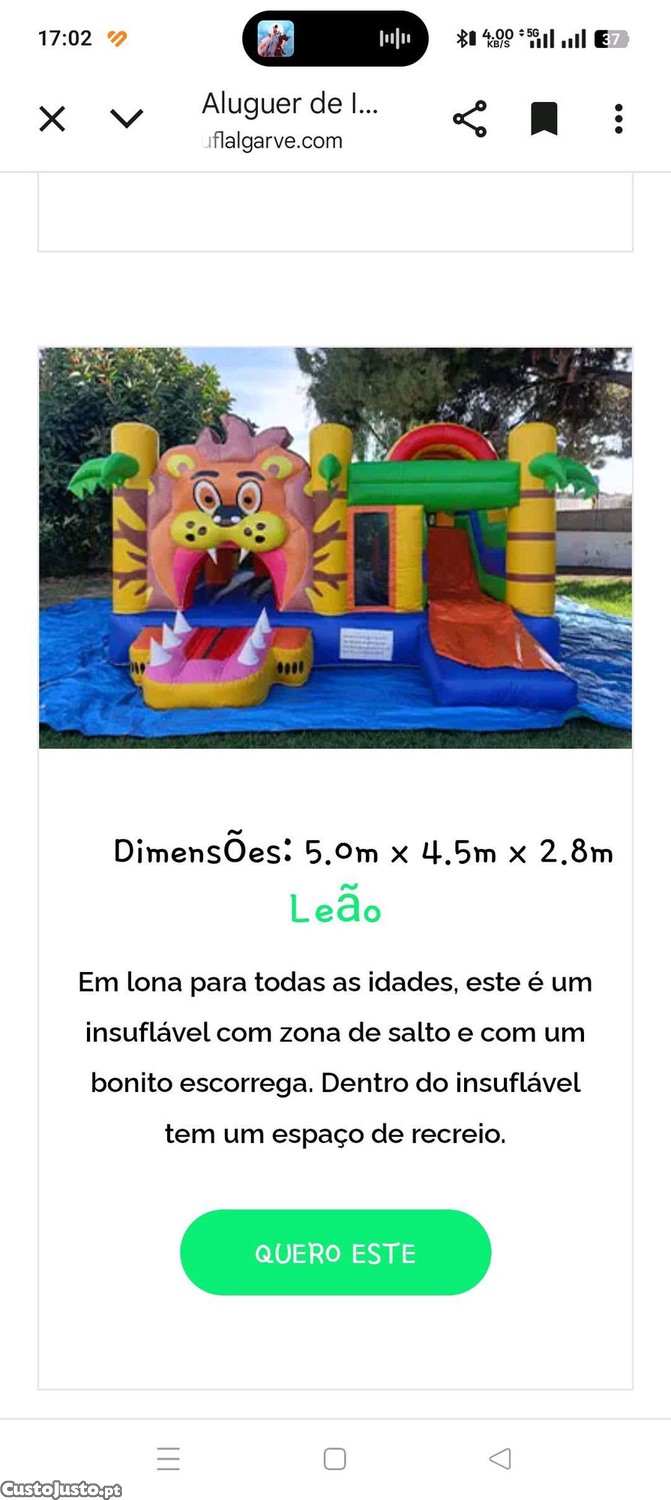This screenshot has width=671, height=1500.
Task: Go back with system back button
Action: coord(500,1459)
